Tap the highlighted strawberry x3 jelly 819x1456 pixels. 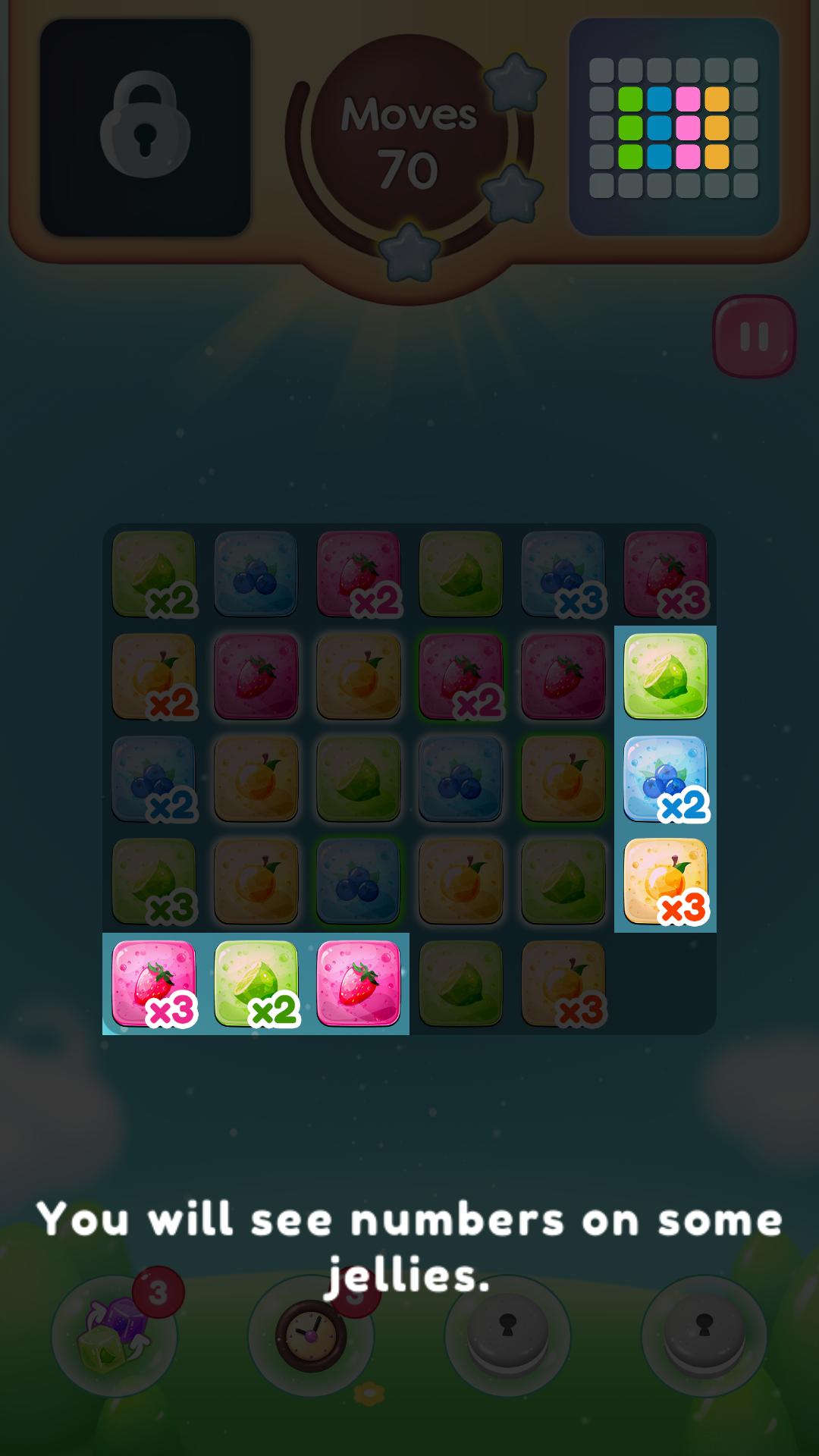pos(154,984)
